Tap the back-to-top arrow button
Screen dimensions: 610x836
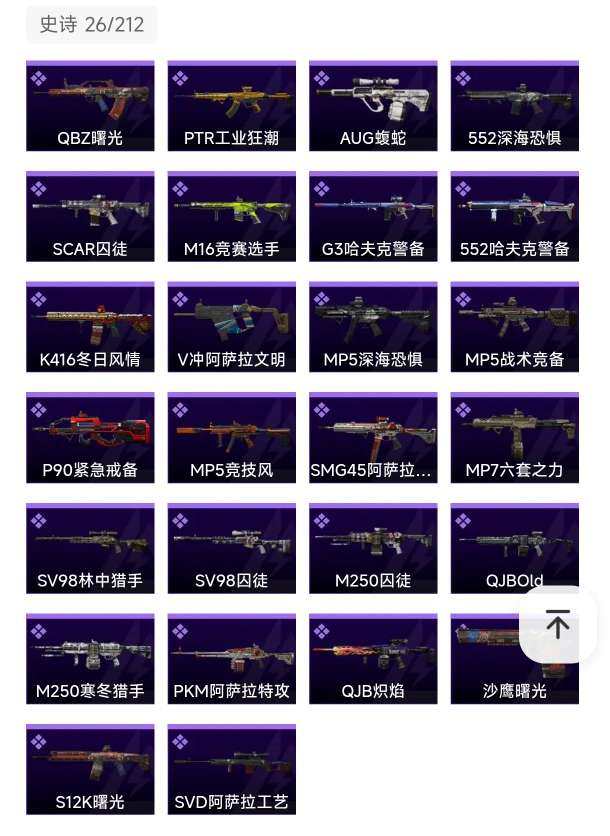558,624
